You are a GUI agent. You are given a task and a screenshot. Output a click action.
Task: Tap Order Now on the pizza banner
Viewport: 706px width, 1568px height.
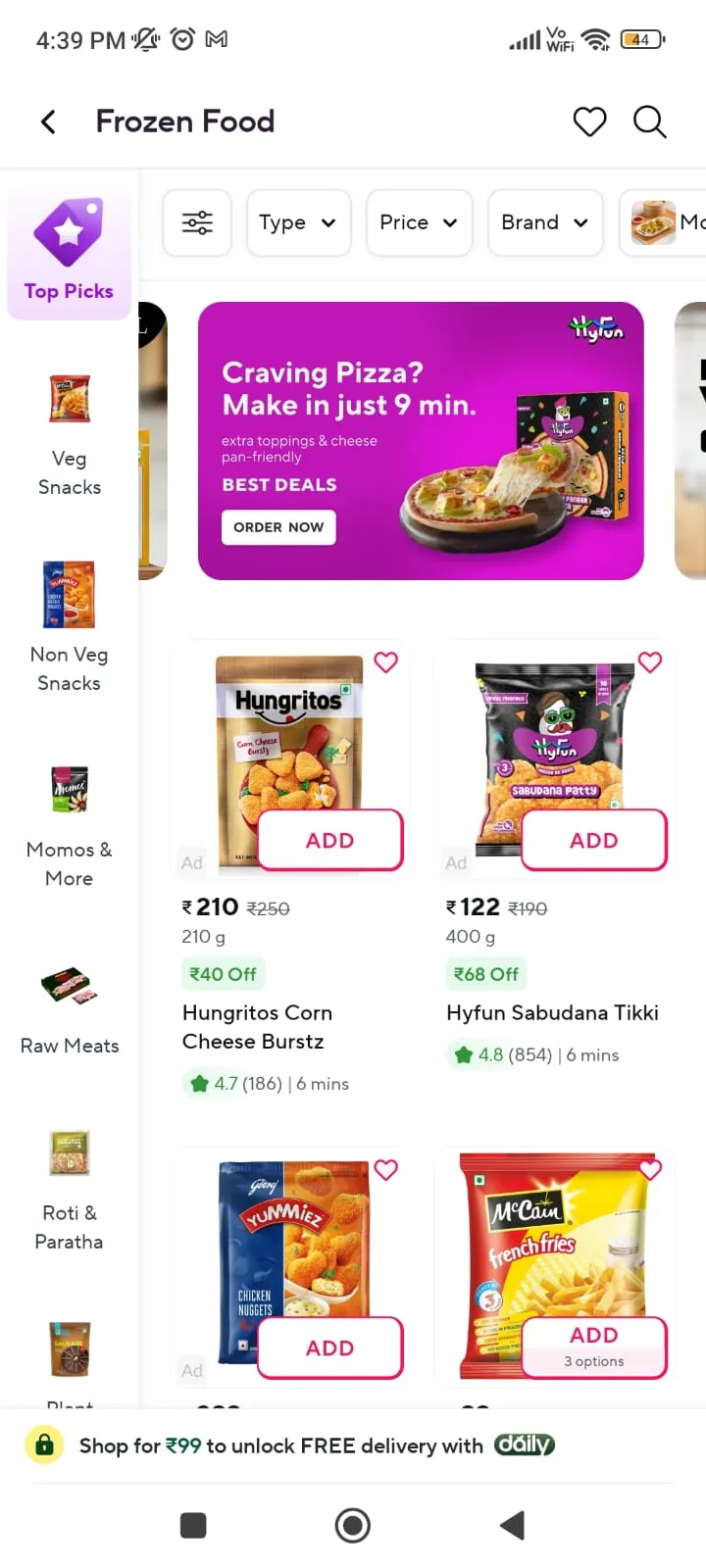[x=278, y=527]
